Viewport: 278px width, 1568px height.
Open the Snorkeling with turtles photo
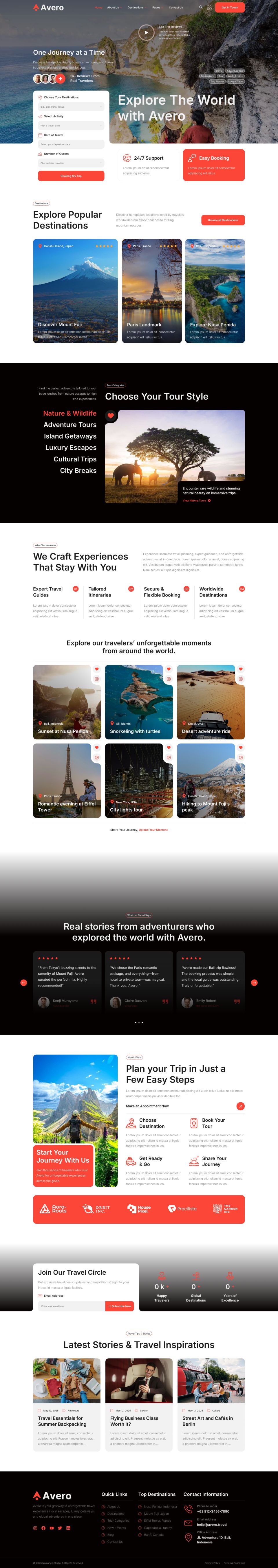coord(138,702)
